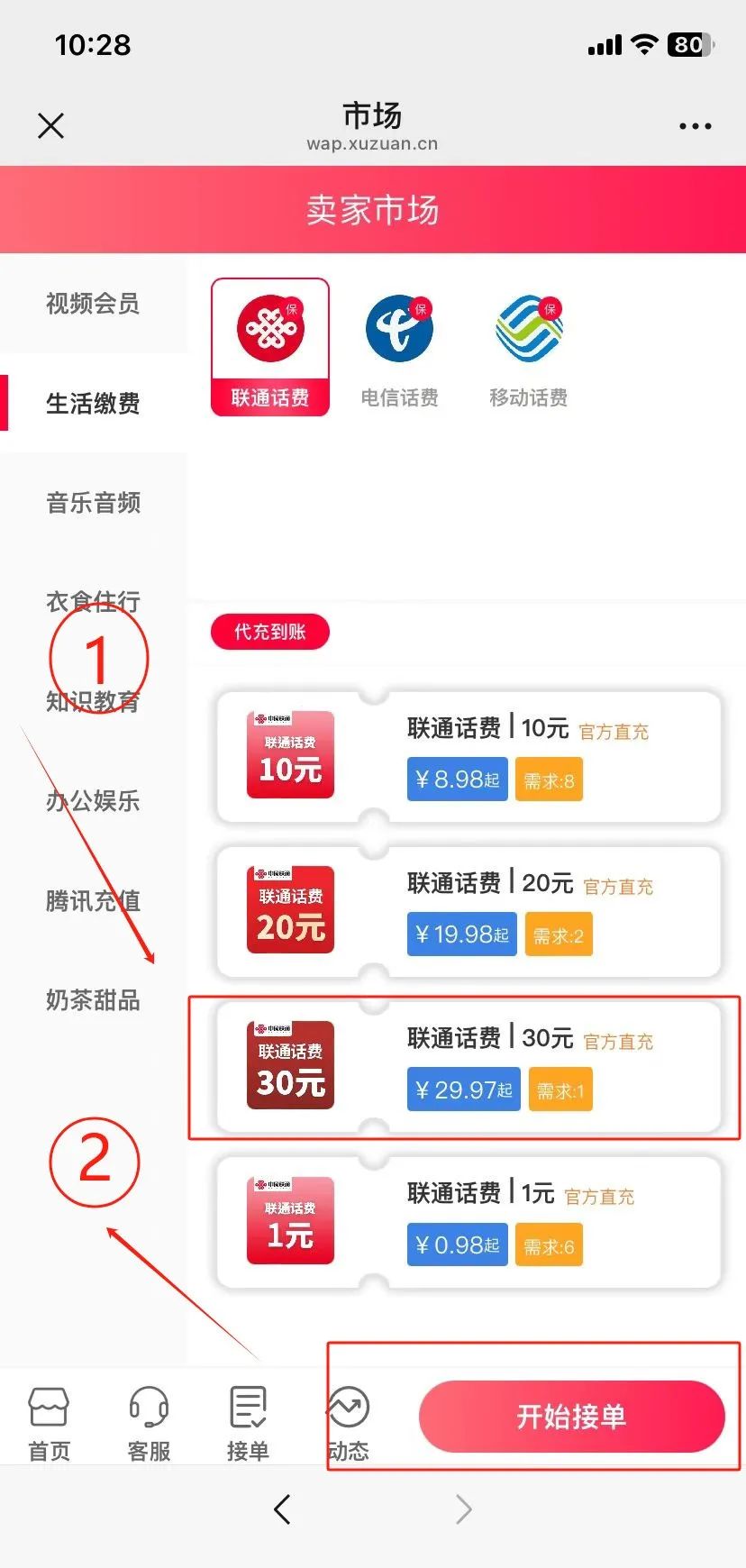Image resolution: width=746 pixels, height=1568 pixels.
Task: Tap 开始接单 to start taking orders
Action: (x=571, y=1417)
